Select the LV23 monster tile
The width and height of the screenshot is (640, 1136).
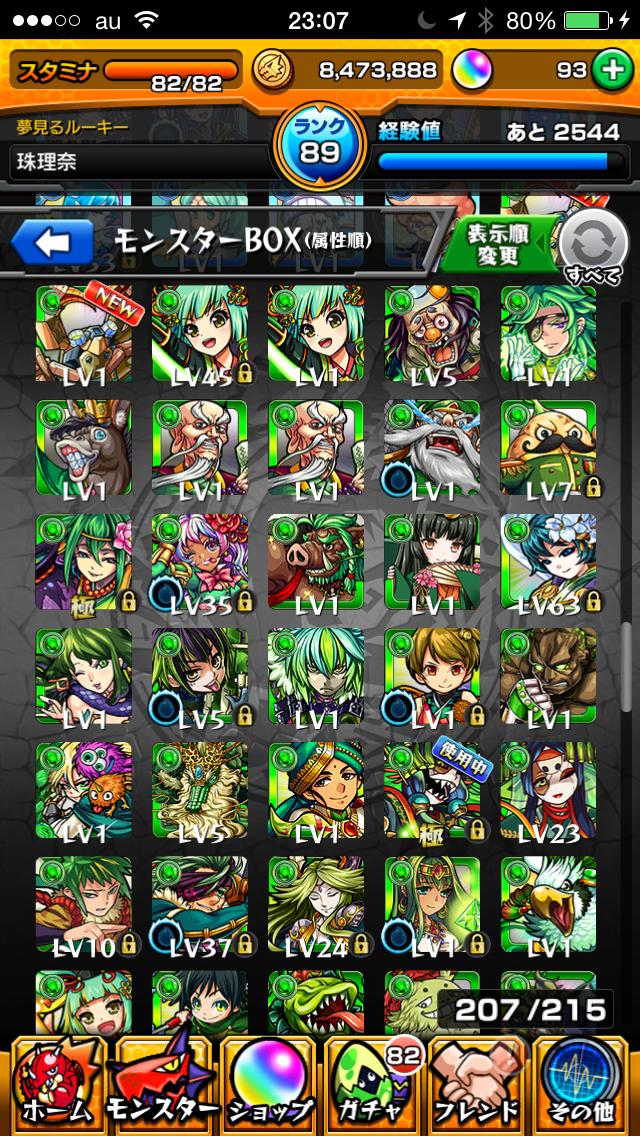548,790
